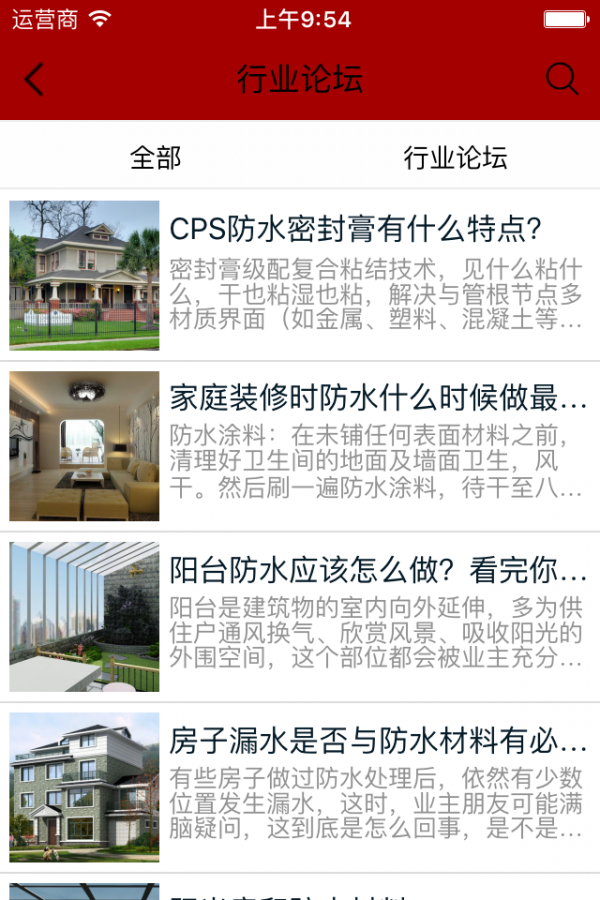This screenshot has height=900, width=600.
Task: Open the post CPS防水密封膏有什么特点?
Action: coord(355,230)
